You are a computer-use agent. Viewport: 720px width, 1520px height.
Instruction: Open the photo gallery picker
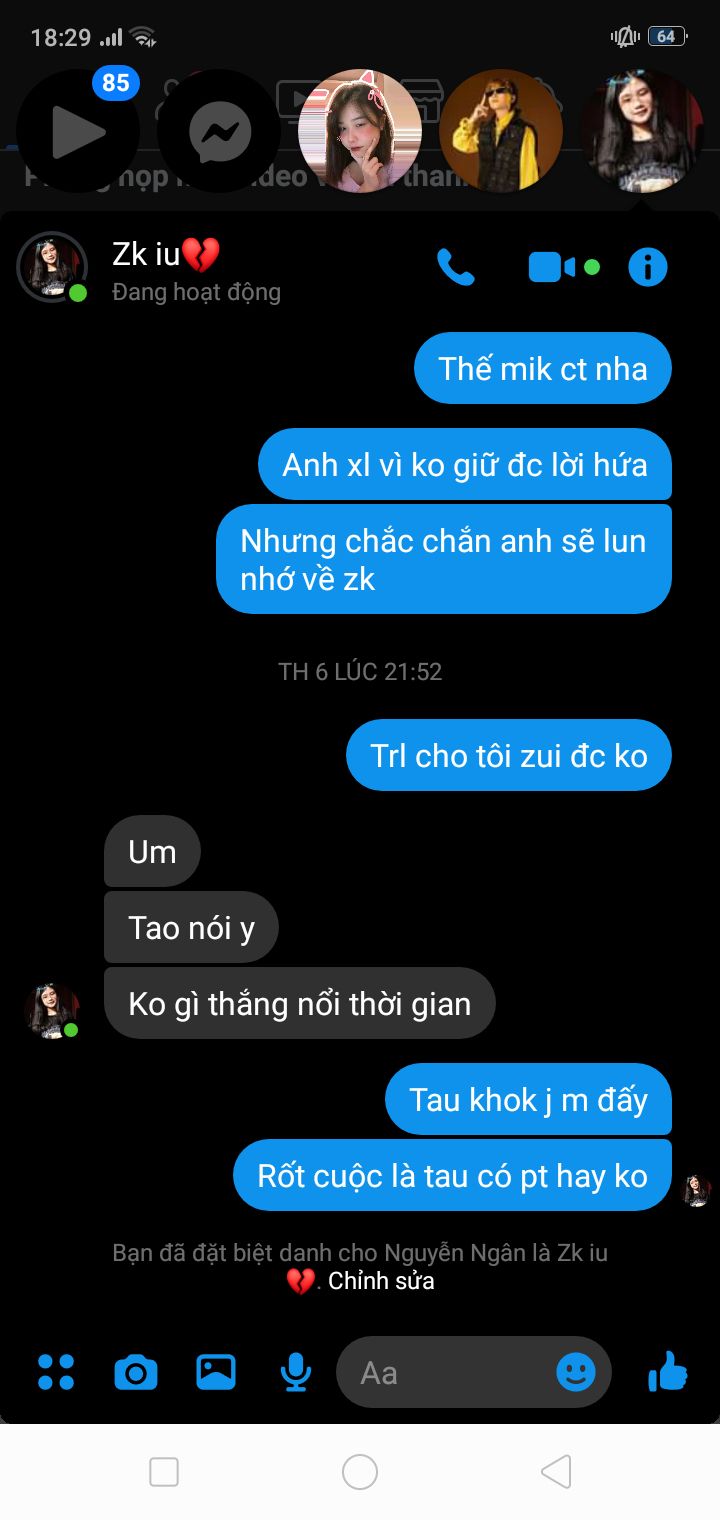[x=216, y=1372]
